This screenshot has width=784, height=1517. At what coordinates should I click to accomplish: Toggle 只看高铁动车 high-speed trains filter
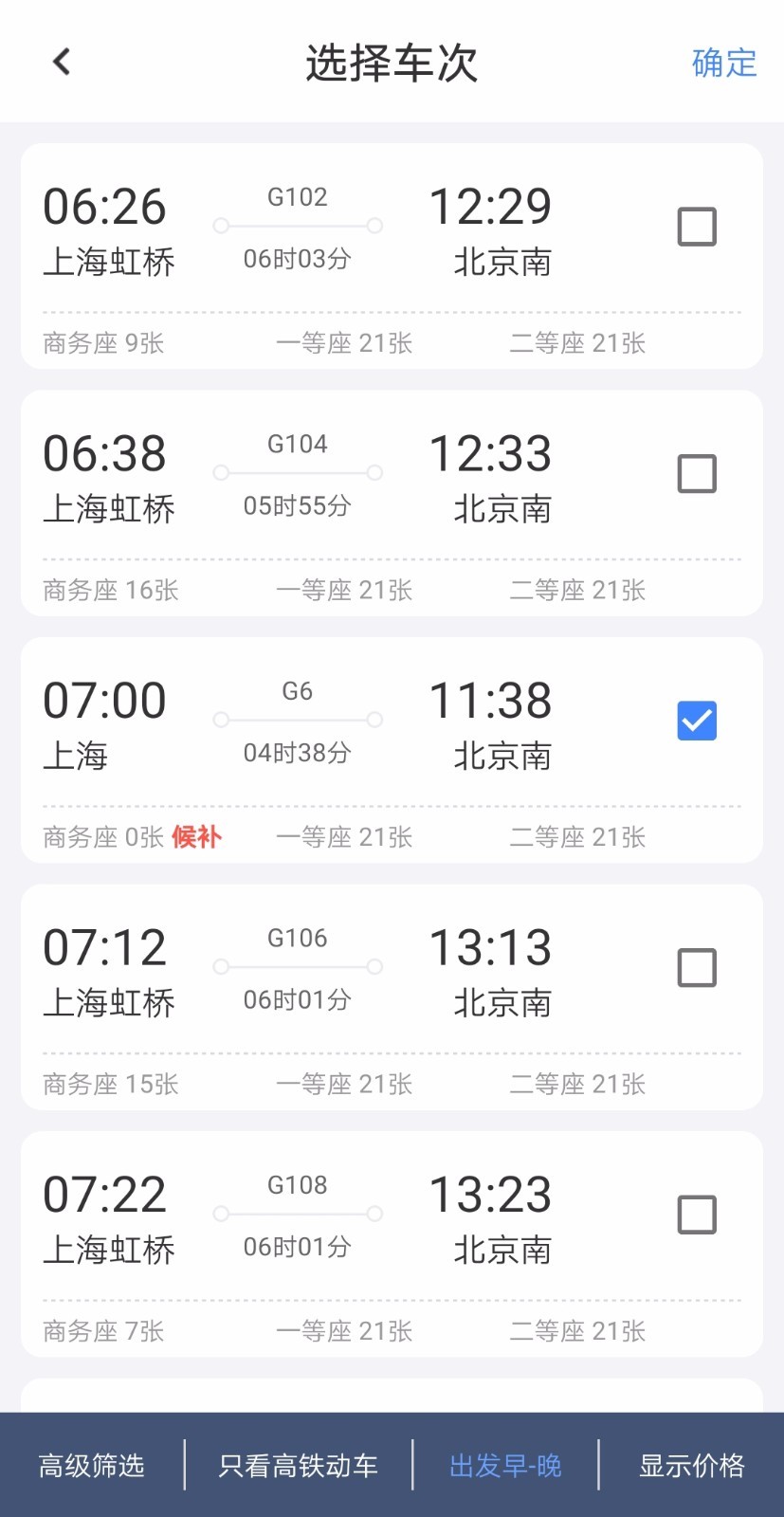click(299, 1466)
